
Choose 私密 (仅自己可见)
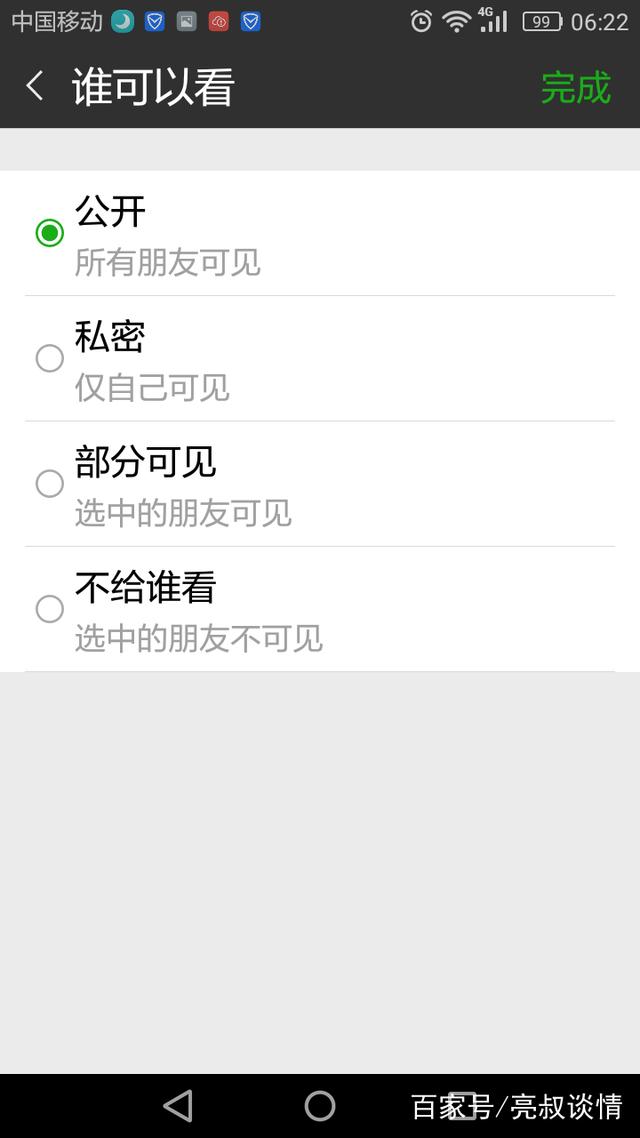(x=320, y=359)
